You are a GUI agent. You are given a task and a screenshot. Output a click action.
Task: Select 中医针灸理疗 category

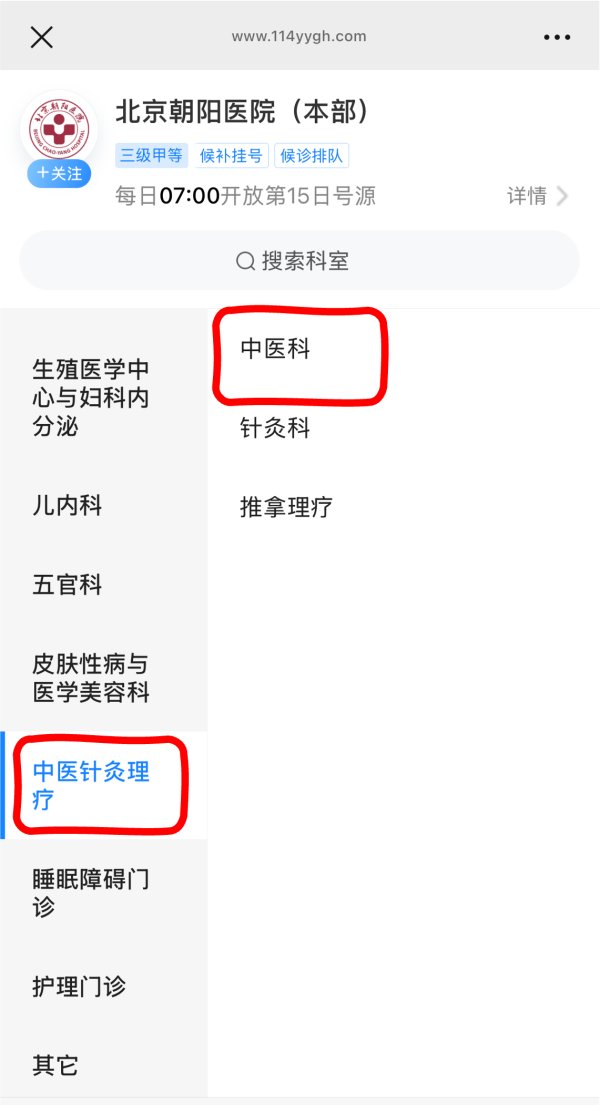[104, 786]
